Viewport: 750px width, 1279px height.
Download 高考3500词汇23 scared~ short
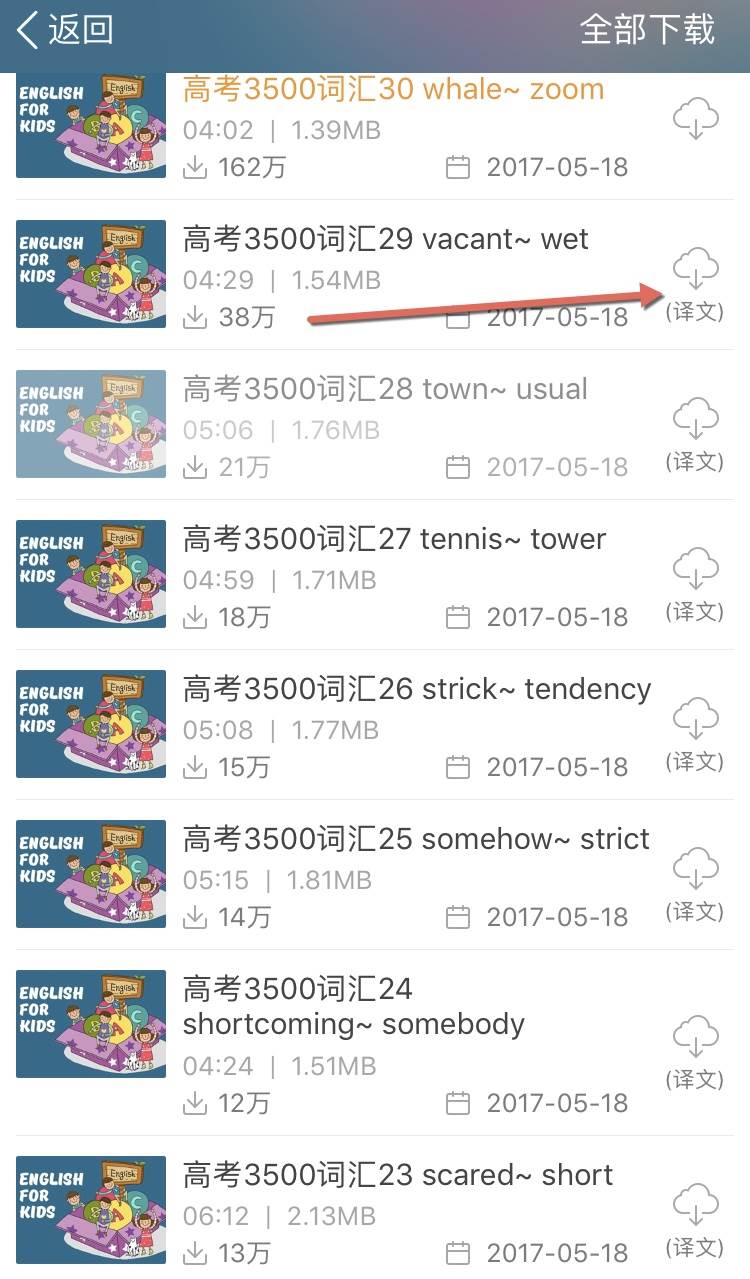[x=695, y=1204]
